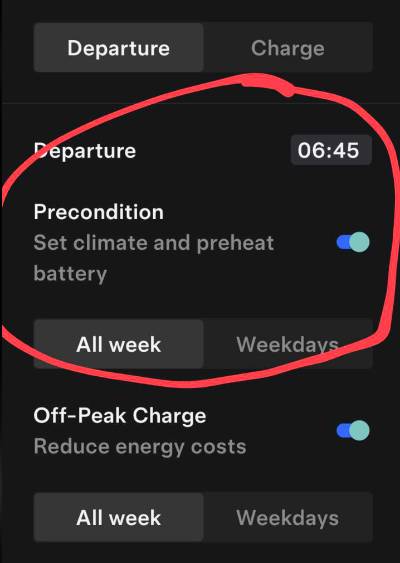Choose All week under Off-Peak Charge

(119, 517)
